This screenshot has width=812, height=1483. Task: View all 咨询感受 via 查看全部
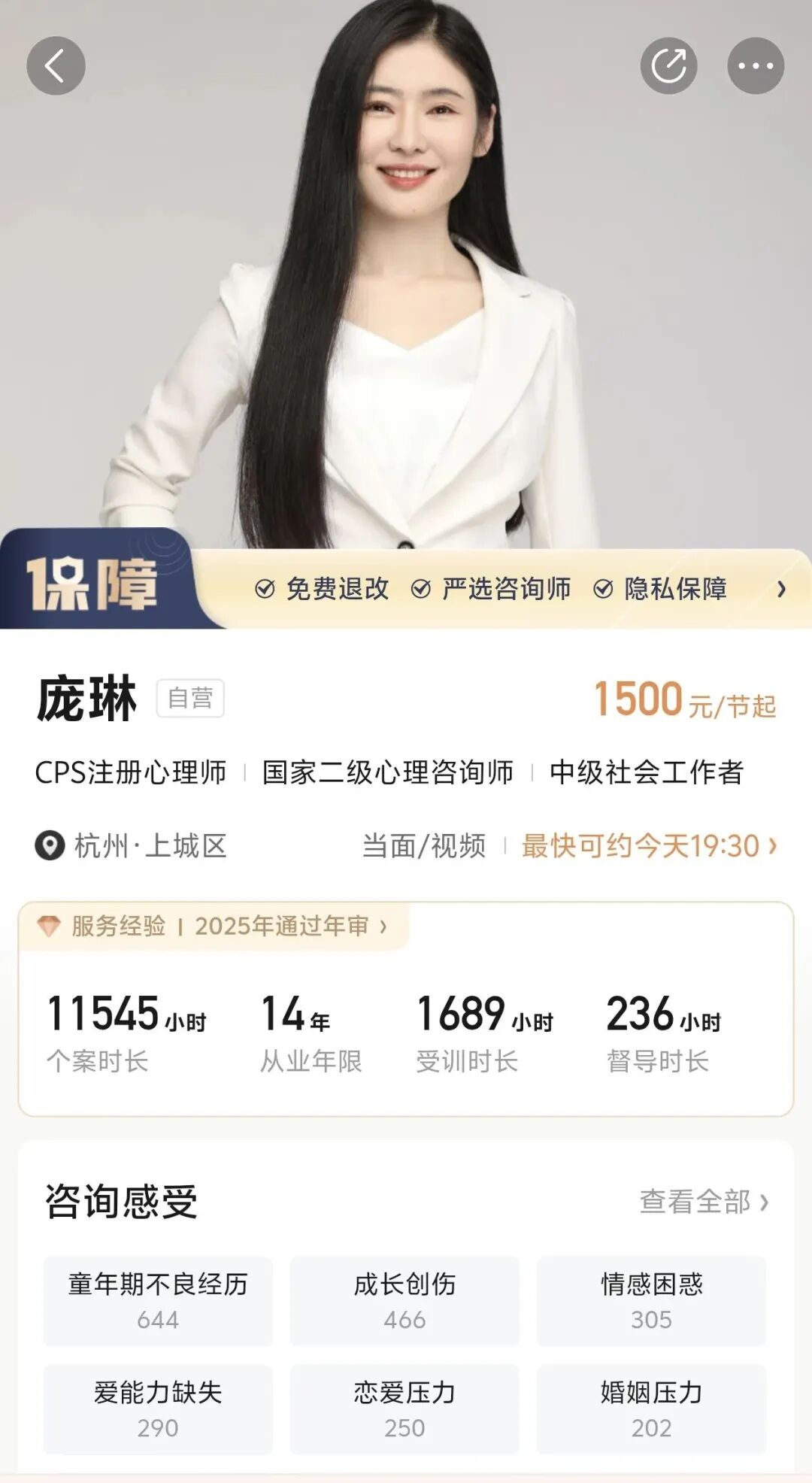point(704,1202)
